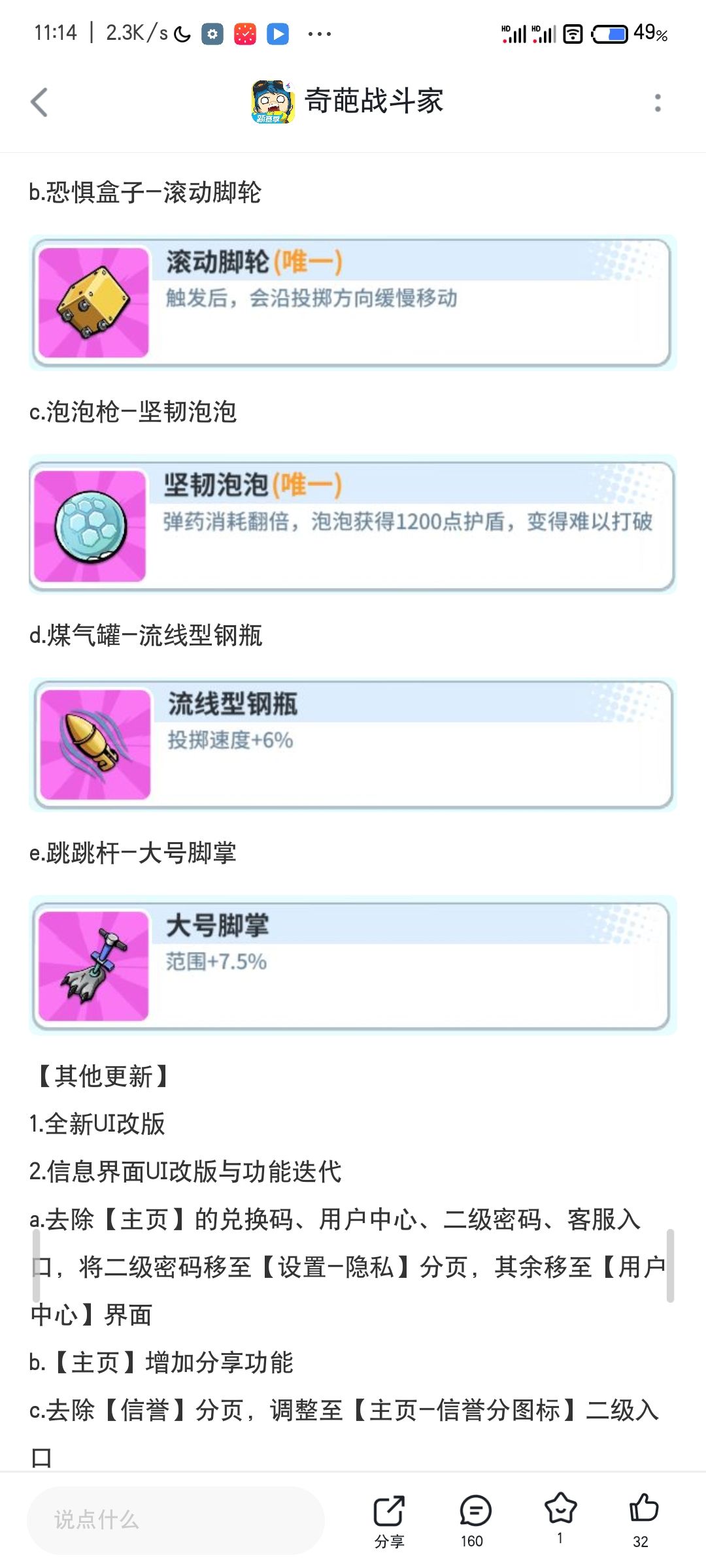Tap the back arrow to leave the post
Viewport: 706px width, 1568px height.
pyautogui.click(x=39, y=101)
